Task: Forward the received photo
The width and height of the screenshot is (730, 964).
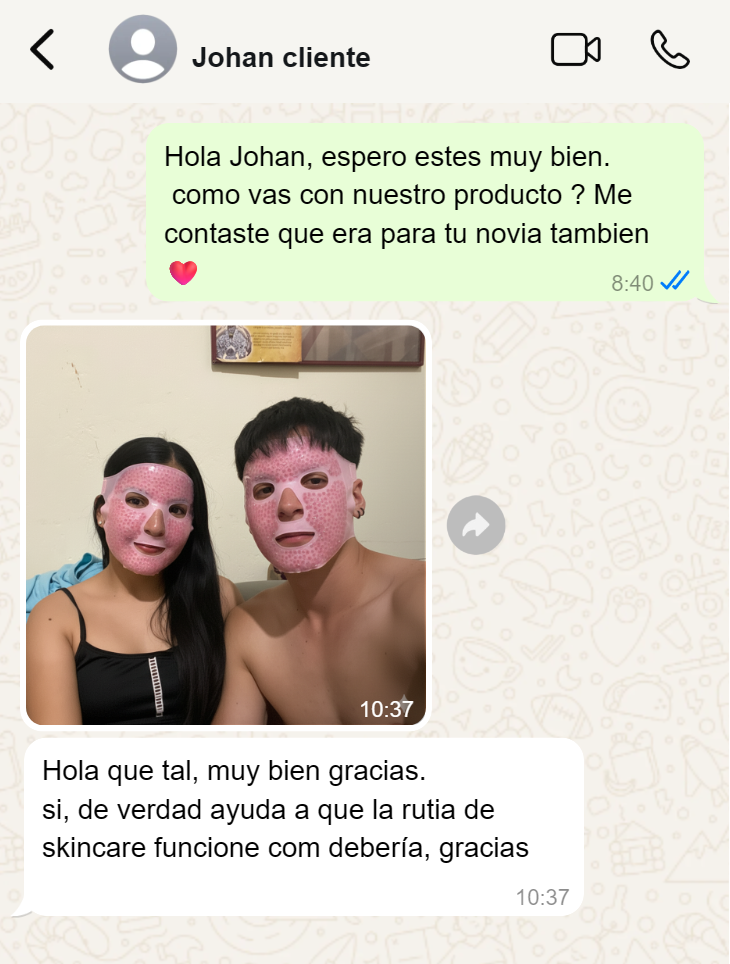Action: tap(476, 525)
